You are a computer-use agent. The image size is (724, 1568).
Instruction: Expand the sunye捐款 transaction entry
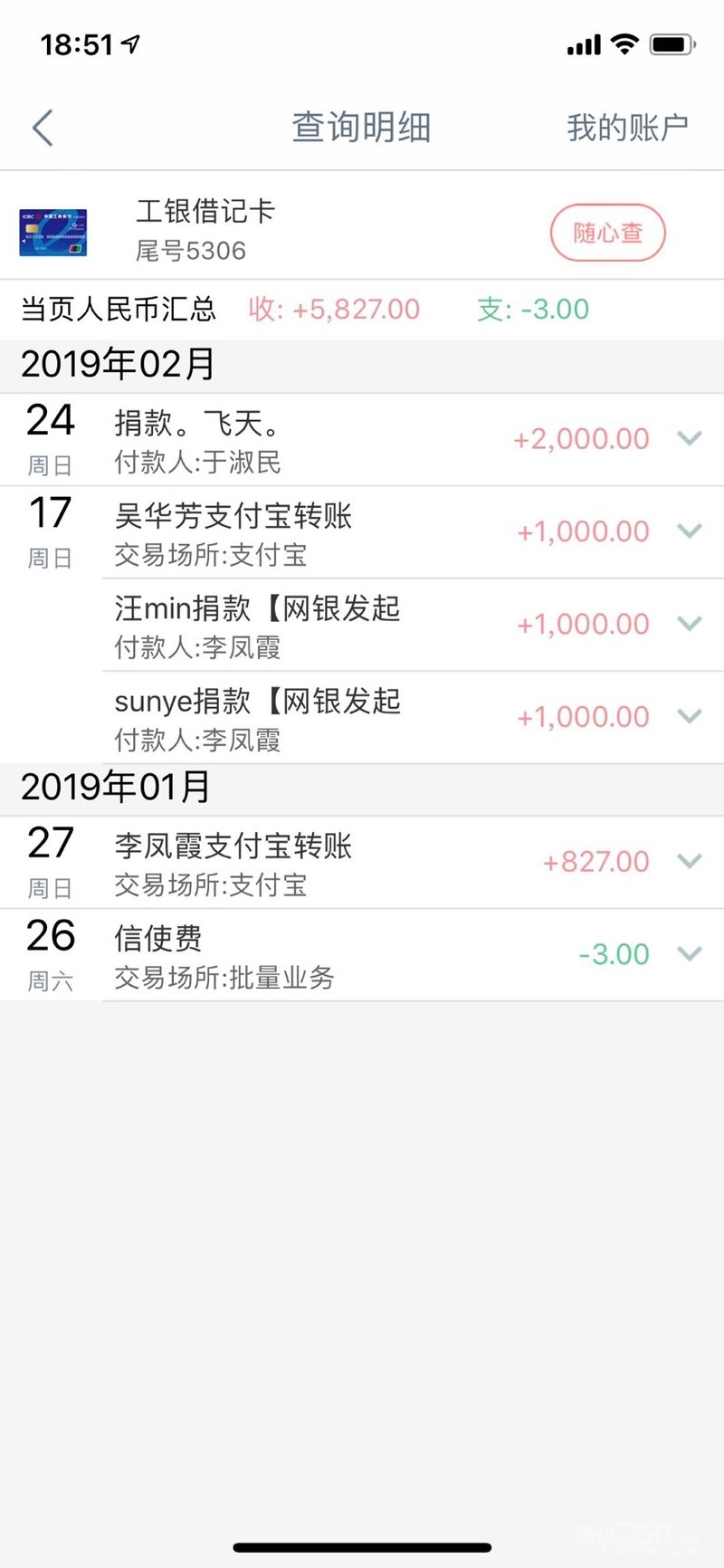(690, 717)
